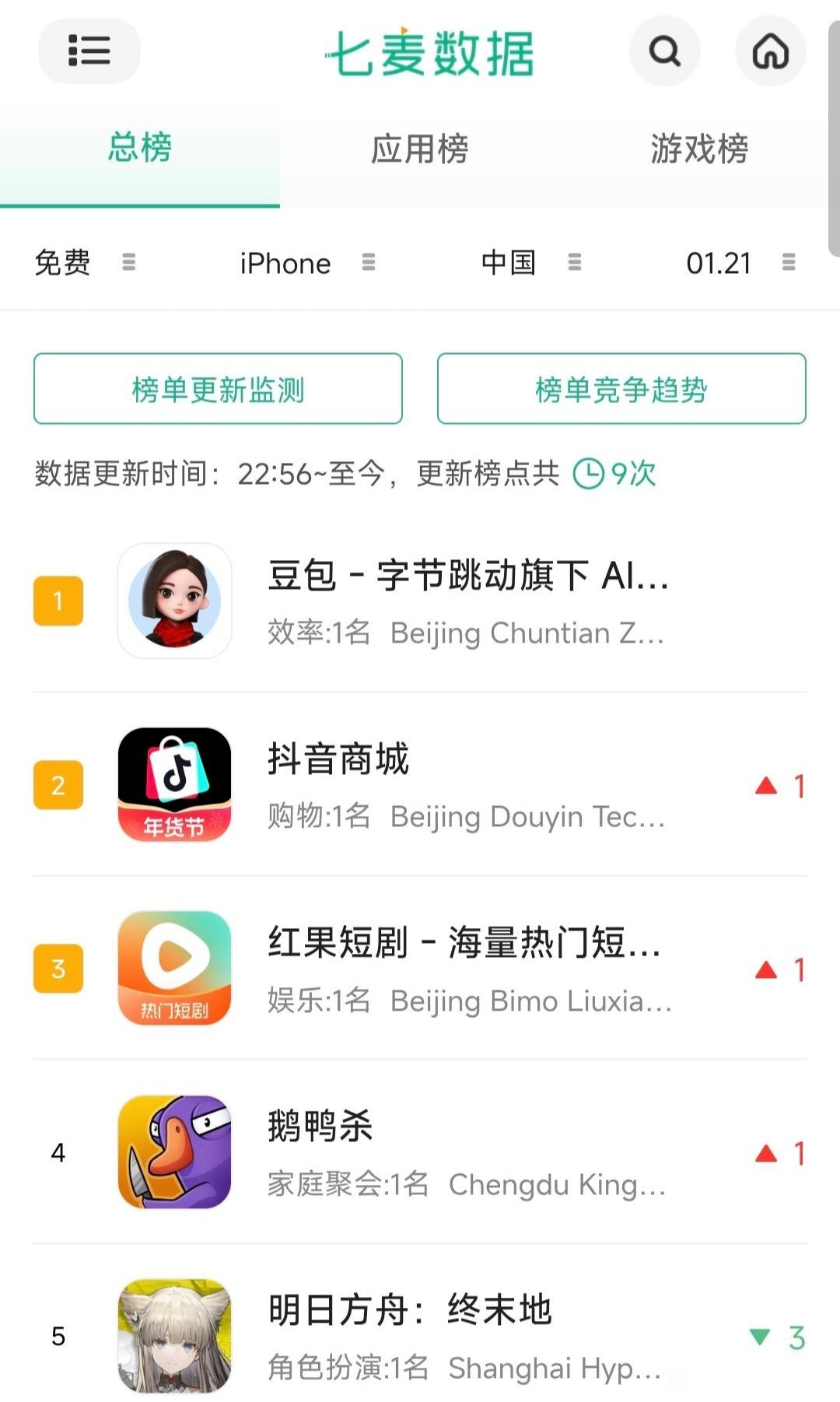
Task: Open the 抖音商城 app entry
Action: click(467, 784)
